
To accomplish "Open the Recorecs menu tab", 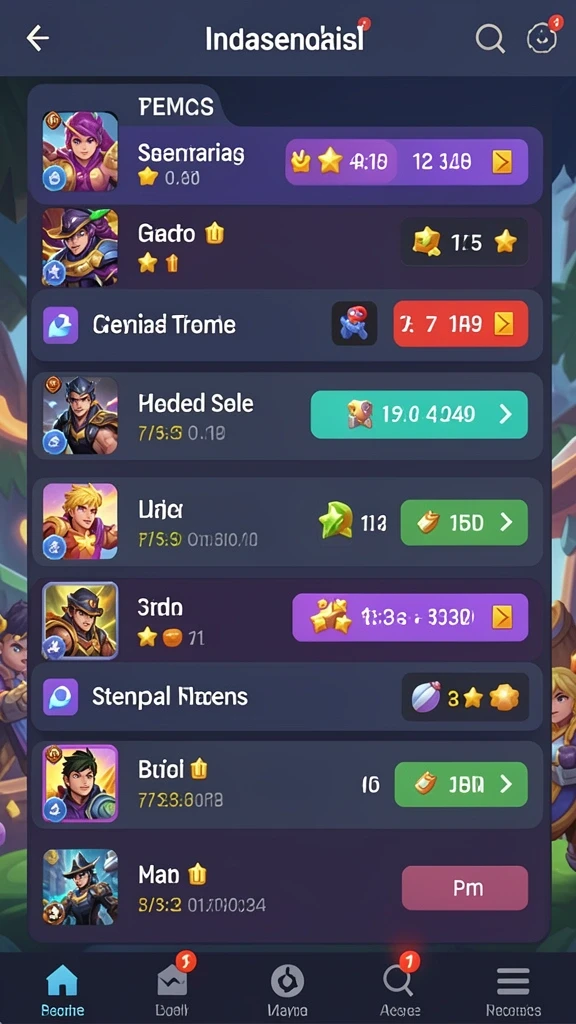I will click(x=513, y=989).
